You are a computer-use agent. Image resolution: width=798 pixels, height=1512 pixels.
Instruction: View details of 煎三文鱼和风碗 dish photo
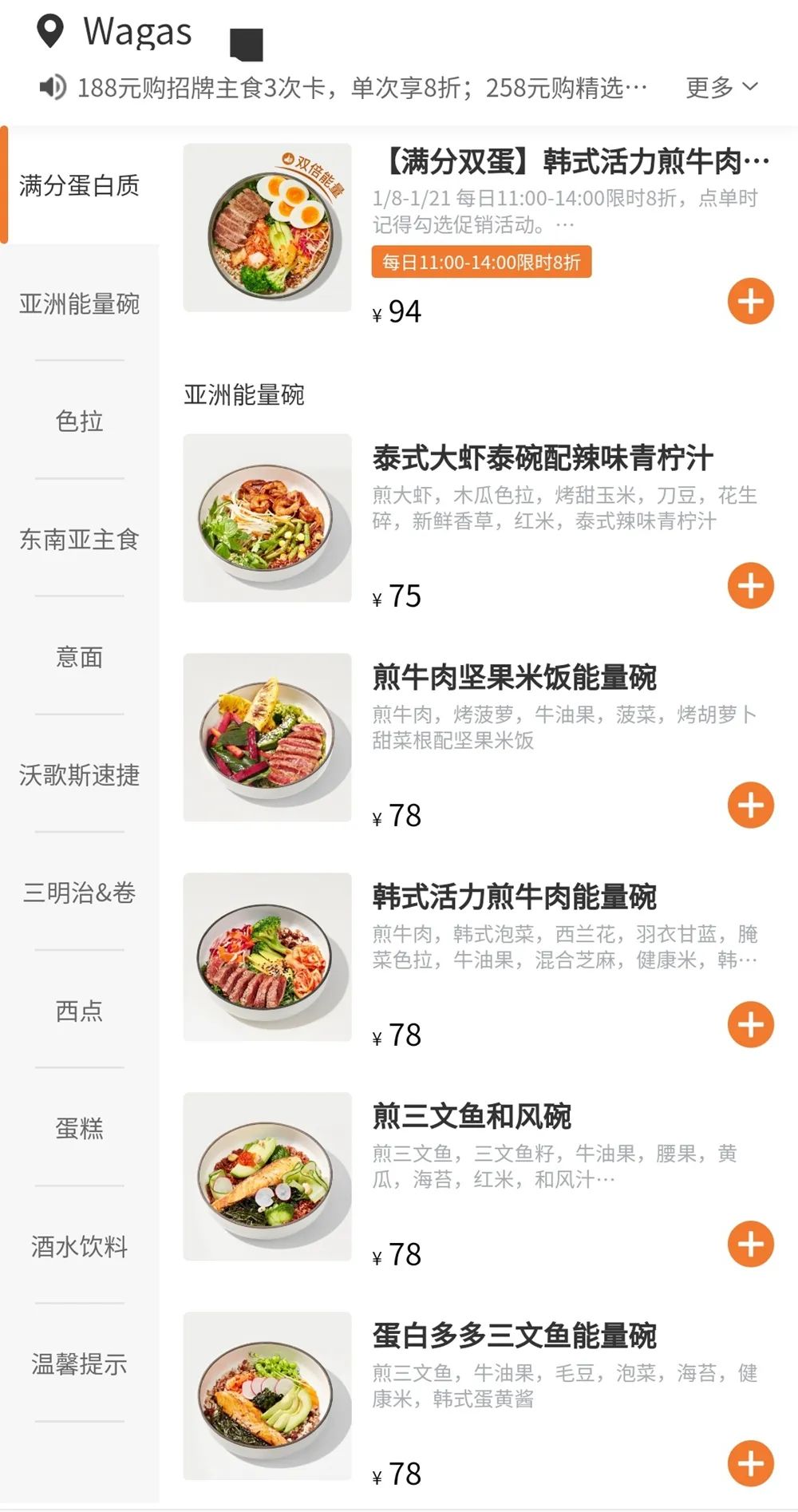(x=267, y=1177)
